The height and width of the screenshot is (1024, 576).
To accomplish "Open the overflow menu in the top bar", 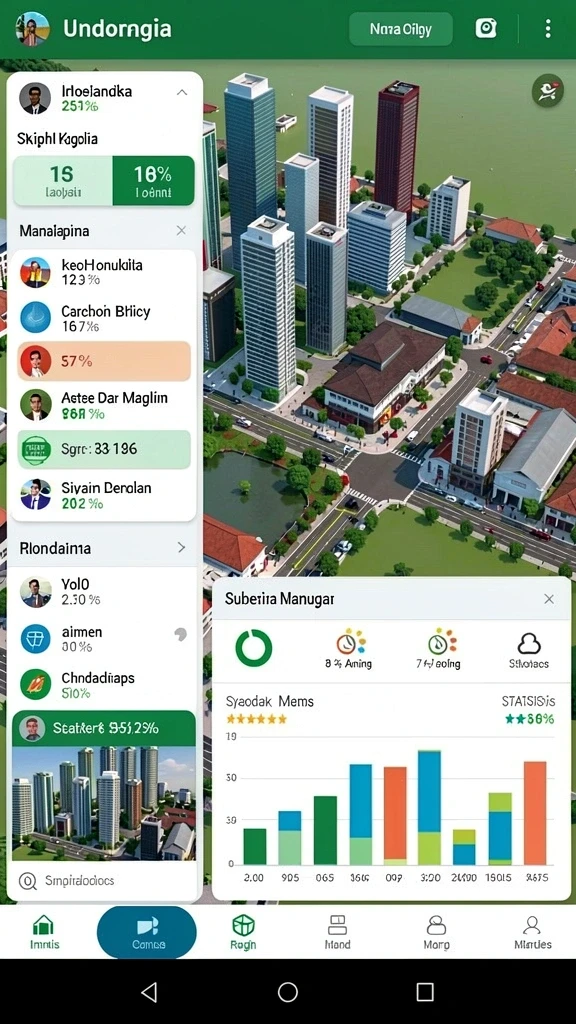I will (547, 28).
